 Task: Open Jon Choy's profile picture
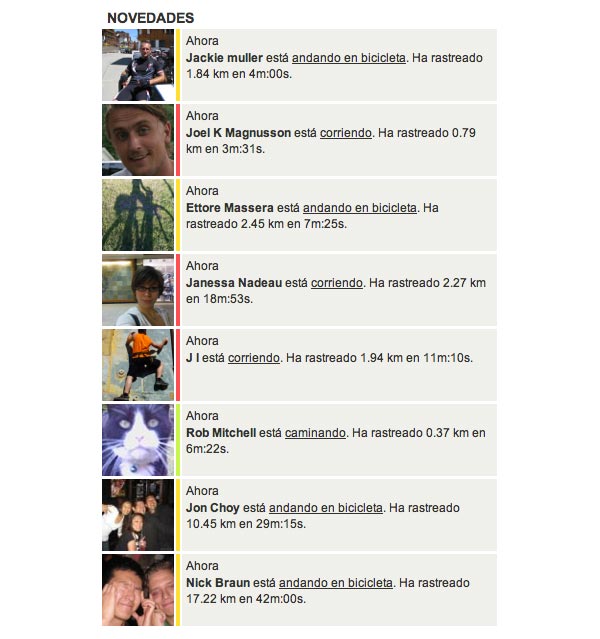(138, 515)
